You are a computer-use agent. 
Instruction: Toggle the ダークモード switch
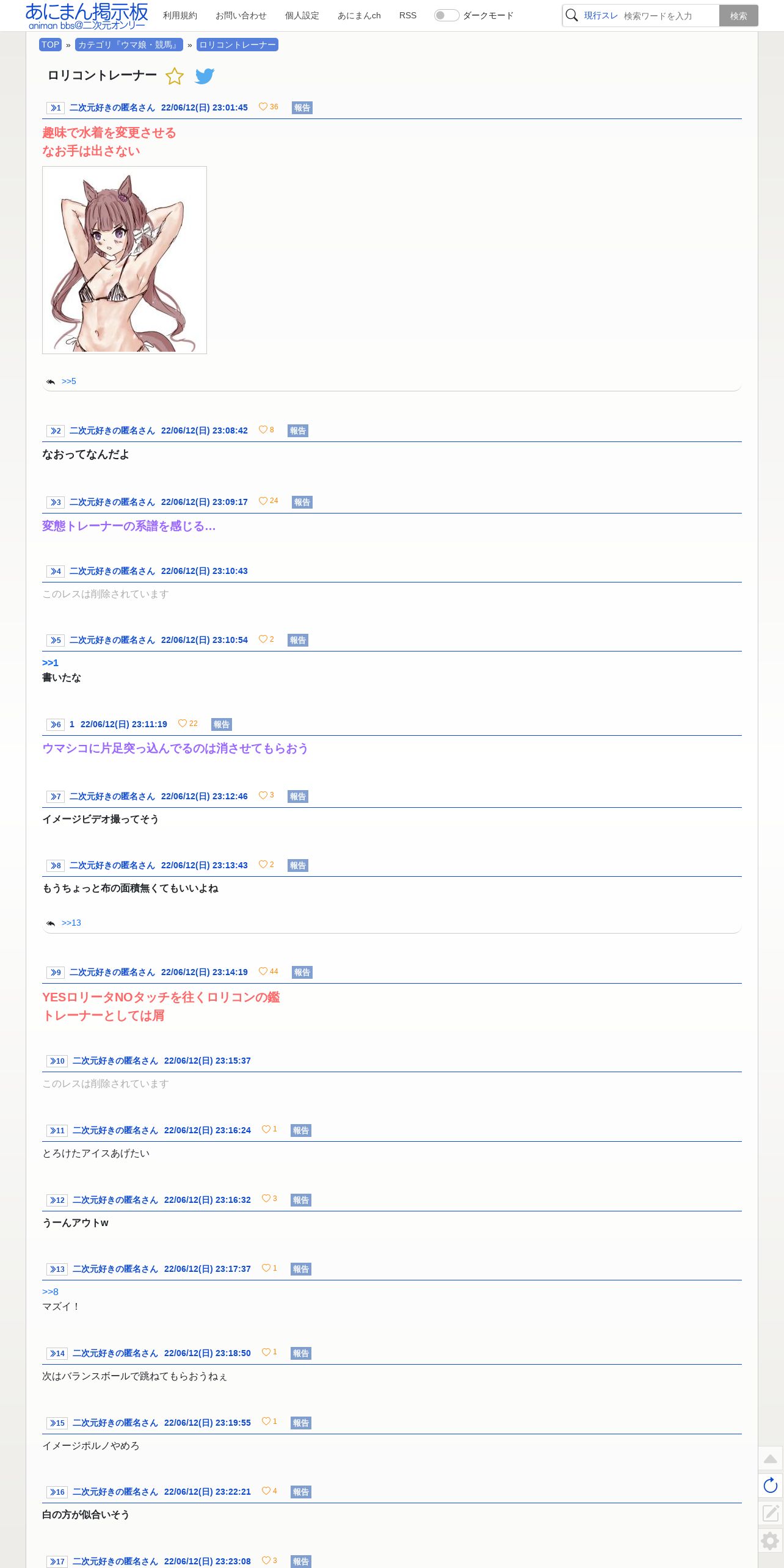click(x=446, y=15)
